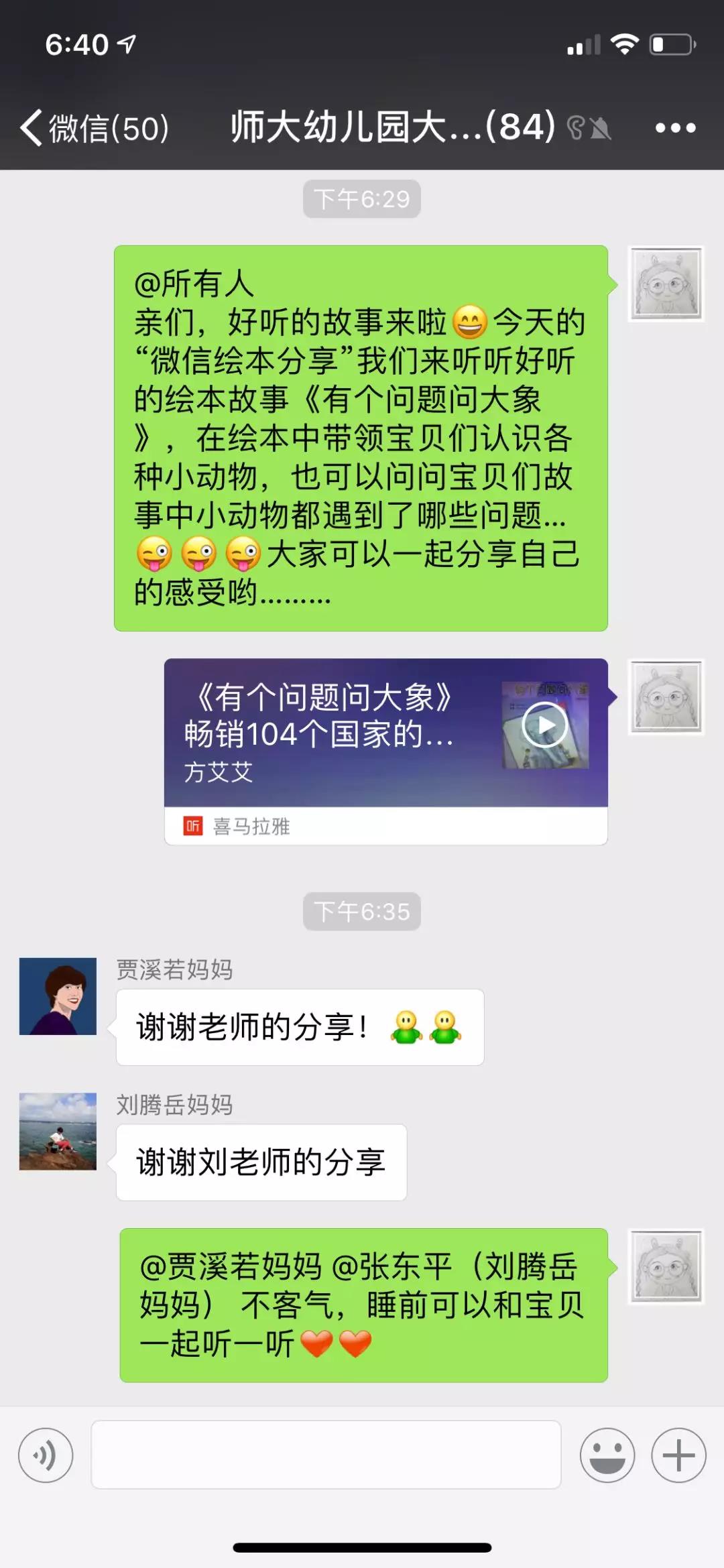Open 刘腾岳妈妈's profile avatar
Screen dimensions: 724x1568
tap(58, 1132)
